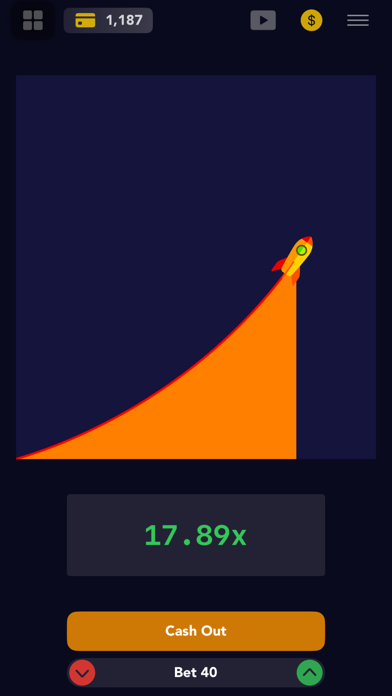
Task: Decrease the bet with red arrow
Action: pos(82,672)
